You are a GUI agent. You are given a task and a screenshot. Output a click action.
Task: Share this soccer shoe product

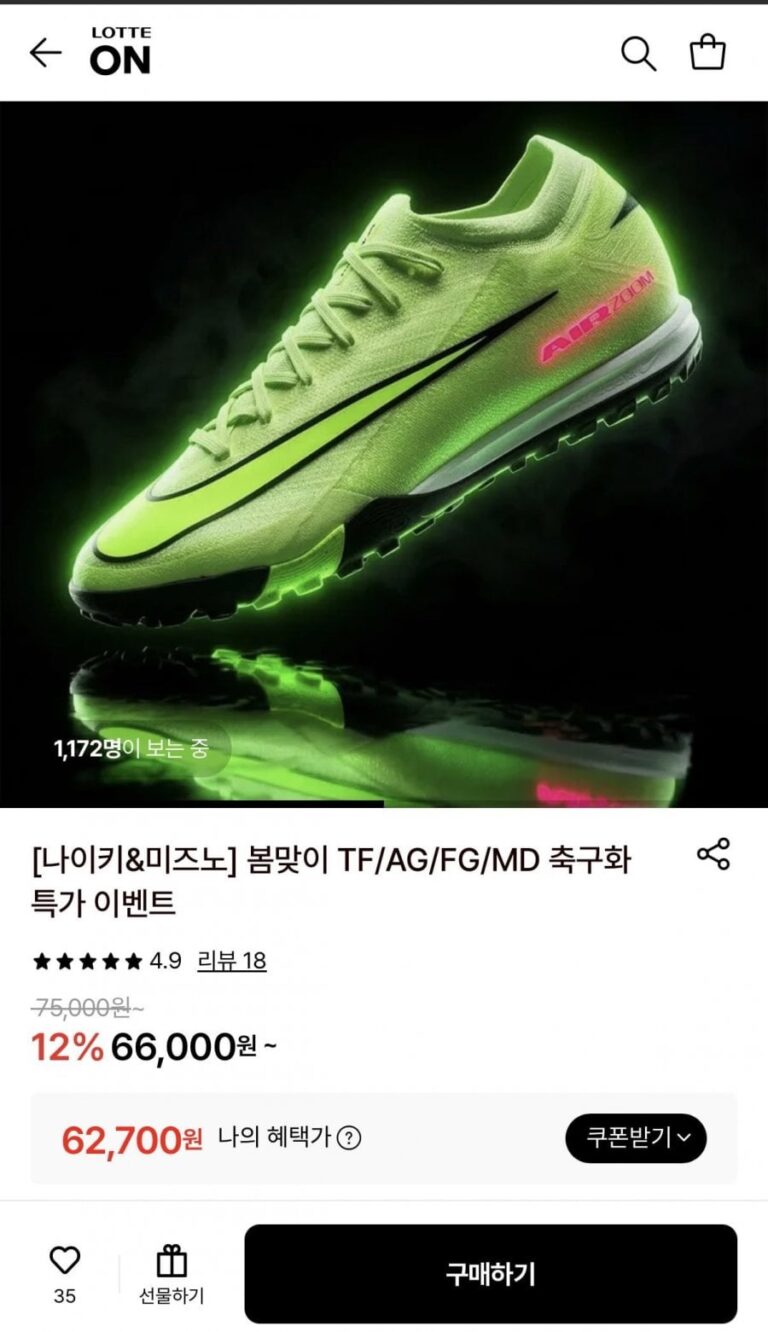[x=713, y=854]
